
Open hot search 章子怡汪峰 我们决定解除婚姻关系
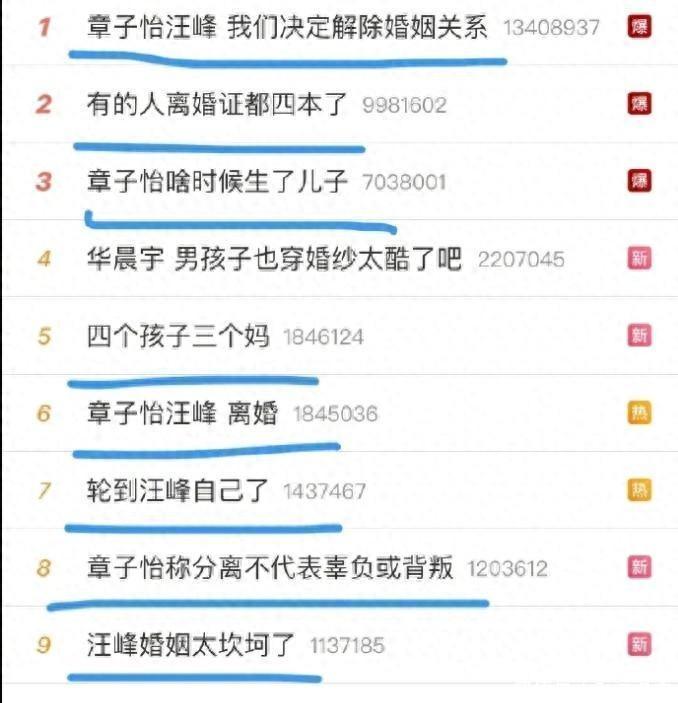coord(287,27)
